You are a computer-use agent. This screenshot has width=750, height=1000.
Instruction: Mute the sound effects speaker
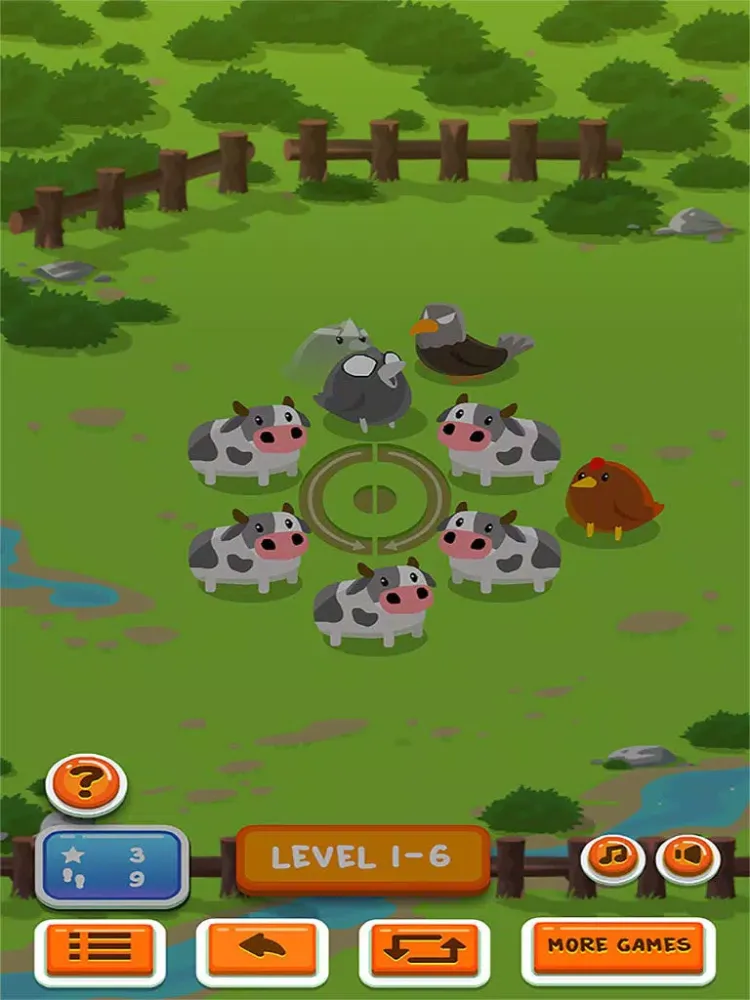coord(686,858)
